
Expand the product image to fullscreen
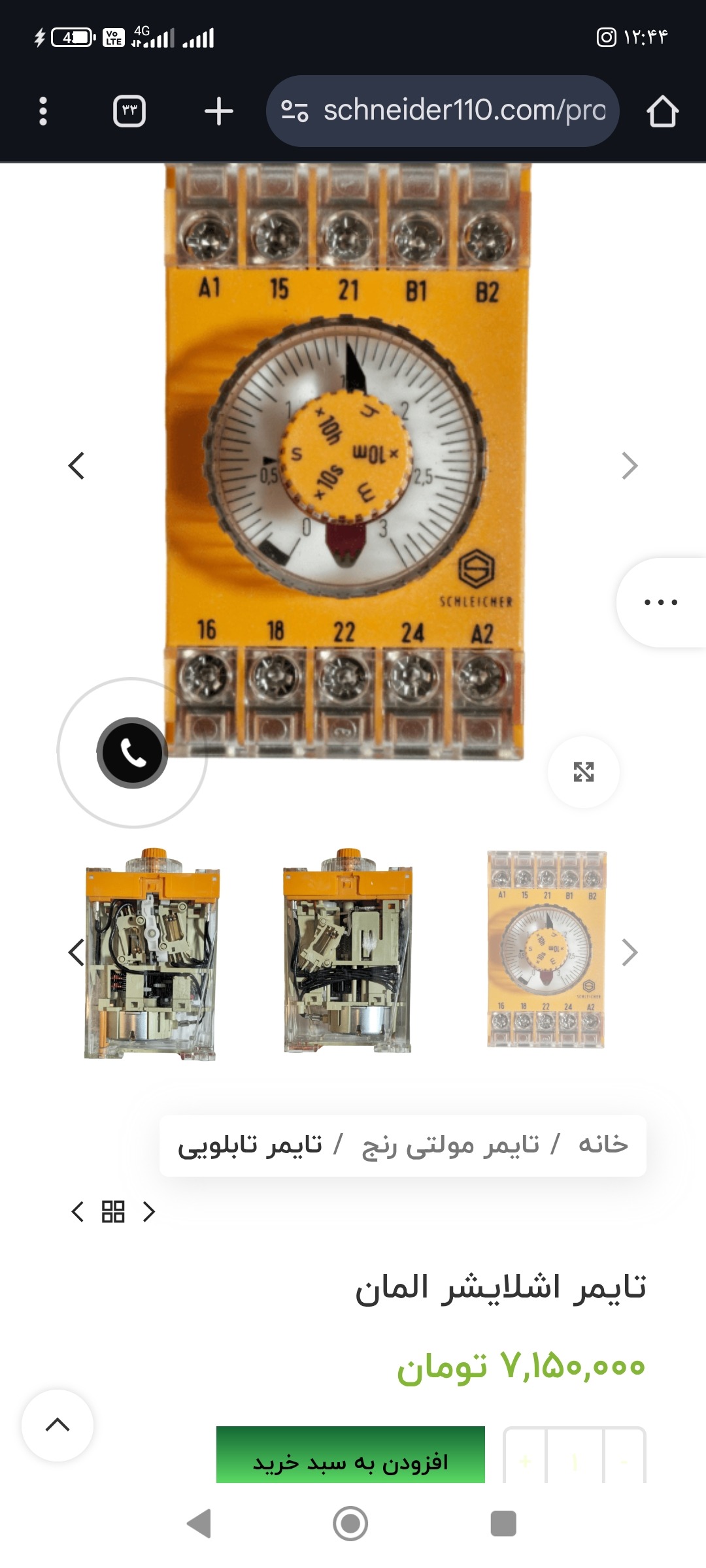[584, 772]
